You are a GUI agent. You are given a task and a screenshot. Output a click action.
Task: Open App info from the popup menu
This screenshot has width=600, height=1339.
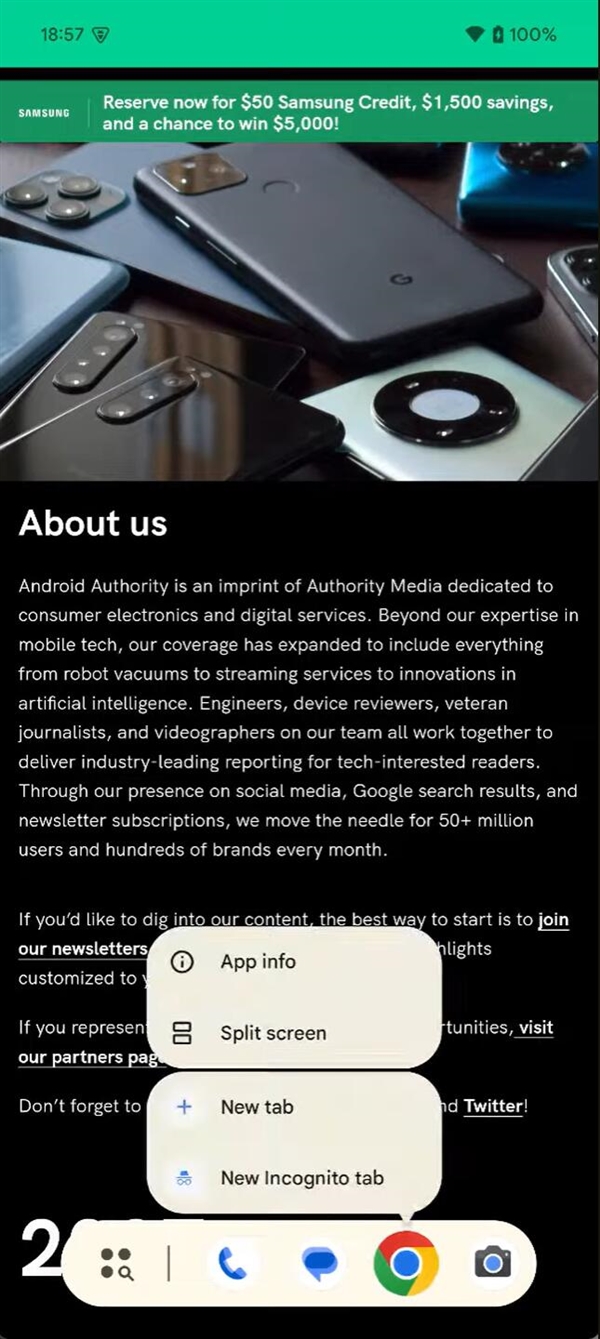258,961
